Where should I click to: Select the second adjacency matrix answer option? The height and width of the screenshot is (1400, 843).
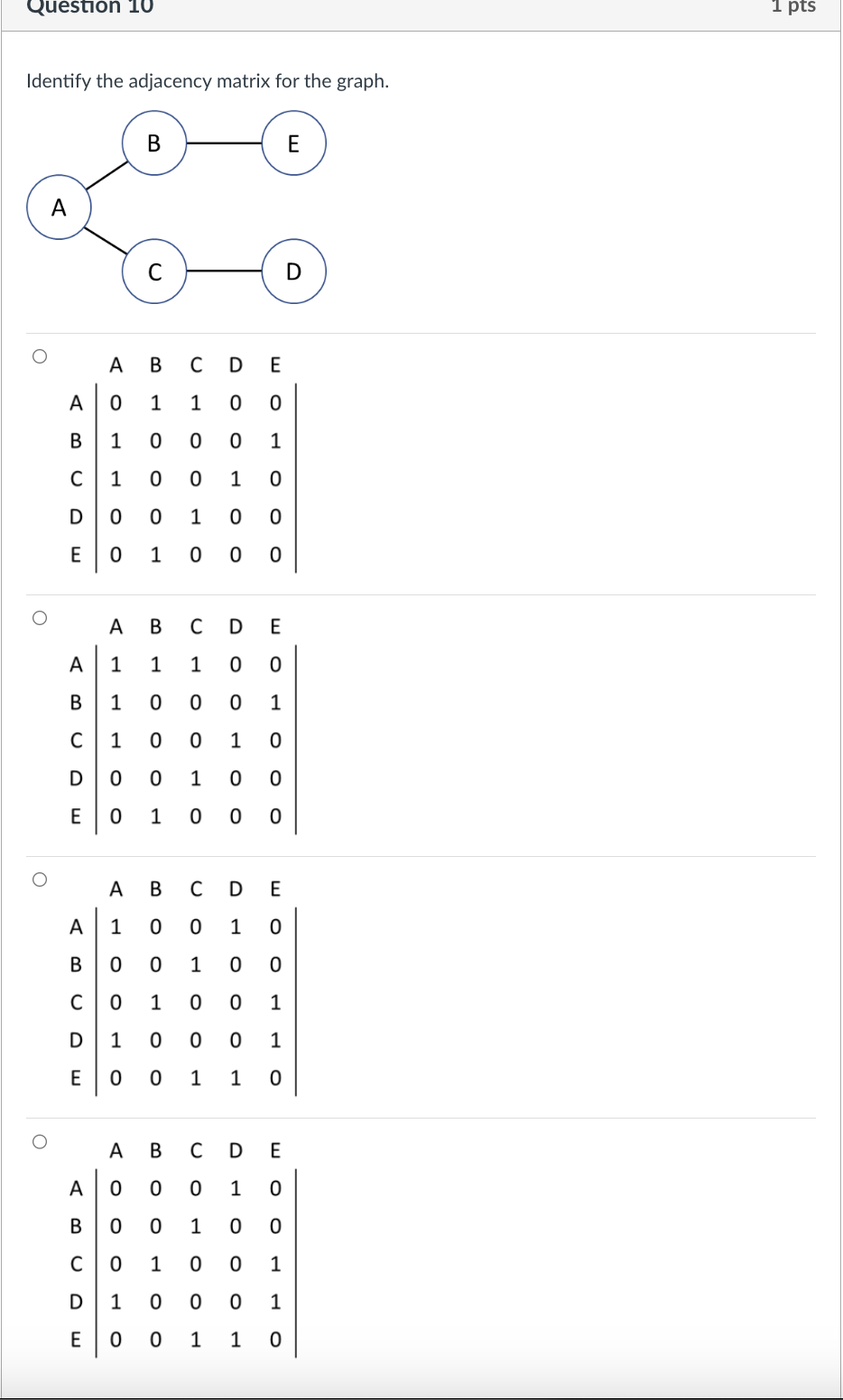(40, 620)
